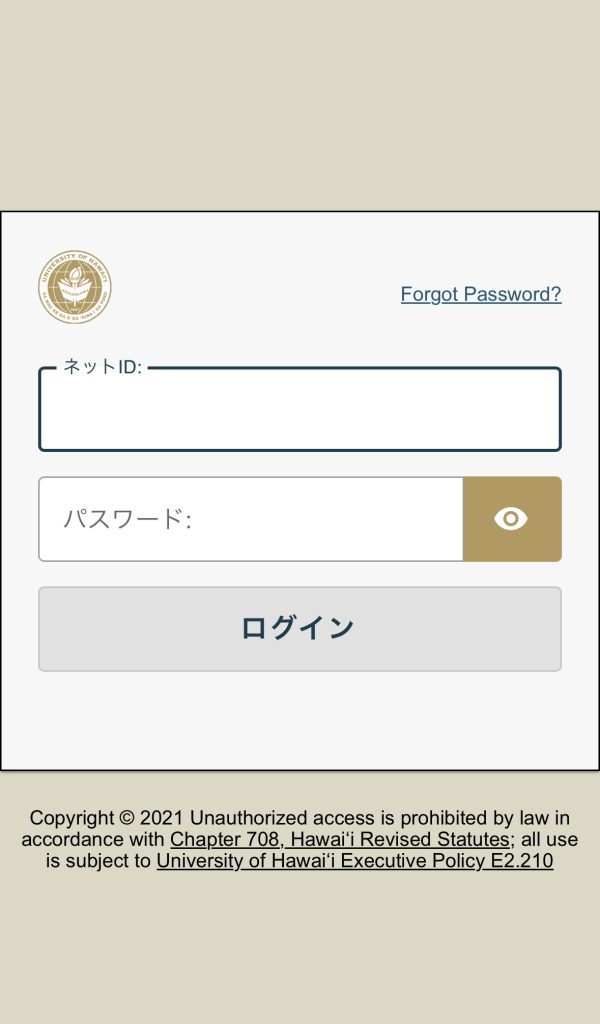Viewport: 600px width, 1024px height.
Task: Open Chapter 708, Hawai'i Revised Statutes link
Action: [x=340, y=839]
